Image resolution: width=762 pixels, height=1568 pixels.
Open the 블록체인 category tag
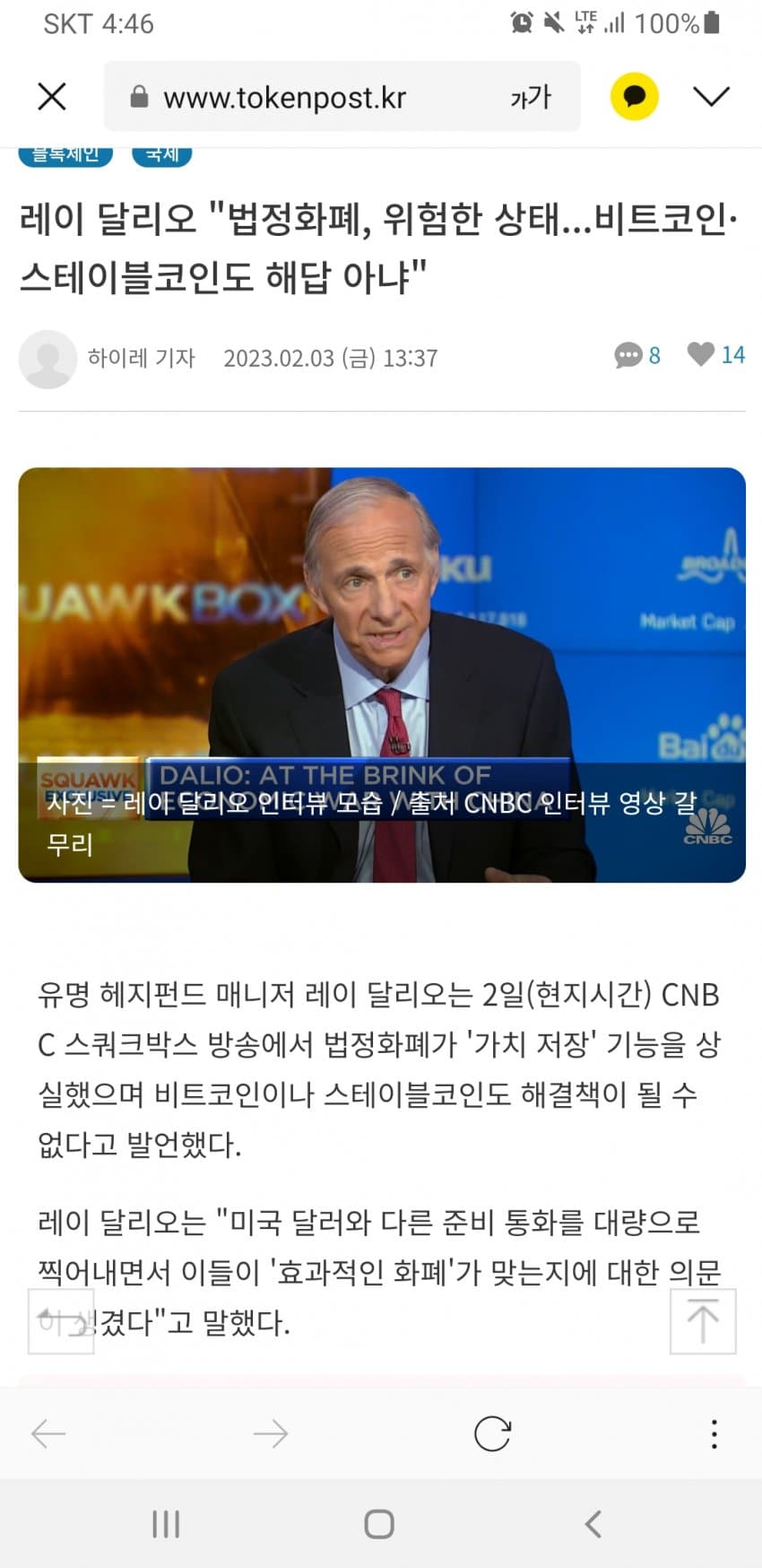pos(65,155)
